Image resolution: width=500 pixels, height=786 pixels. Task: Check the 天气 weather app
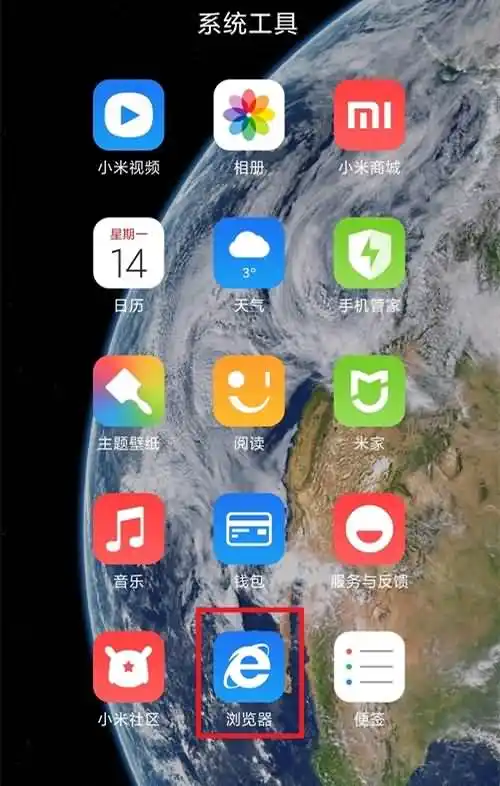[x=249, y=253]
